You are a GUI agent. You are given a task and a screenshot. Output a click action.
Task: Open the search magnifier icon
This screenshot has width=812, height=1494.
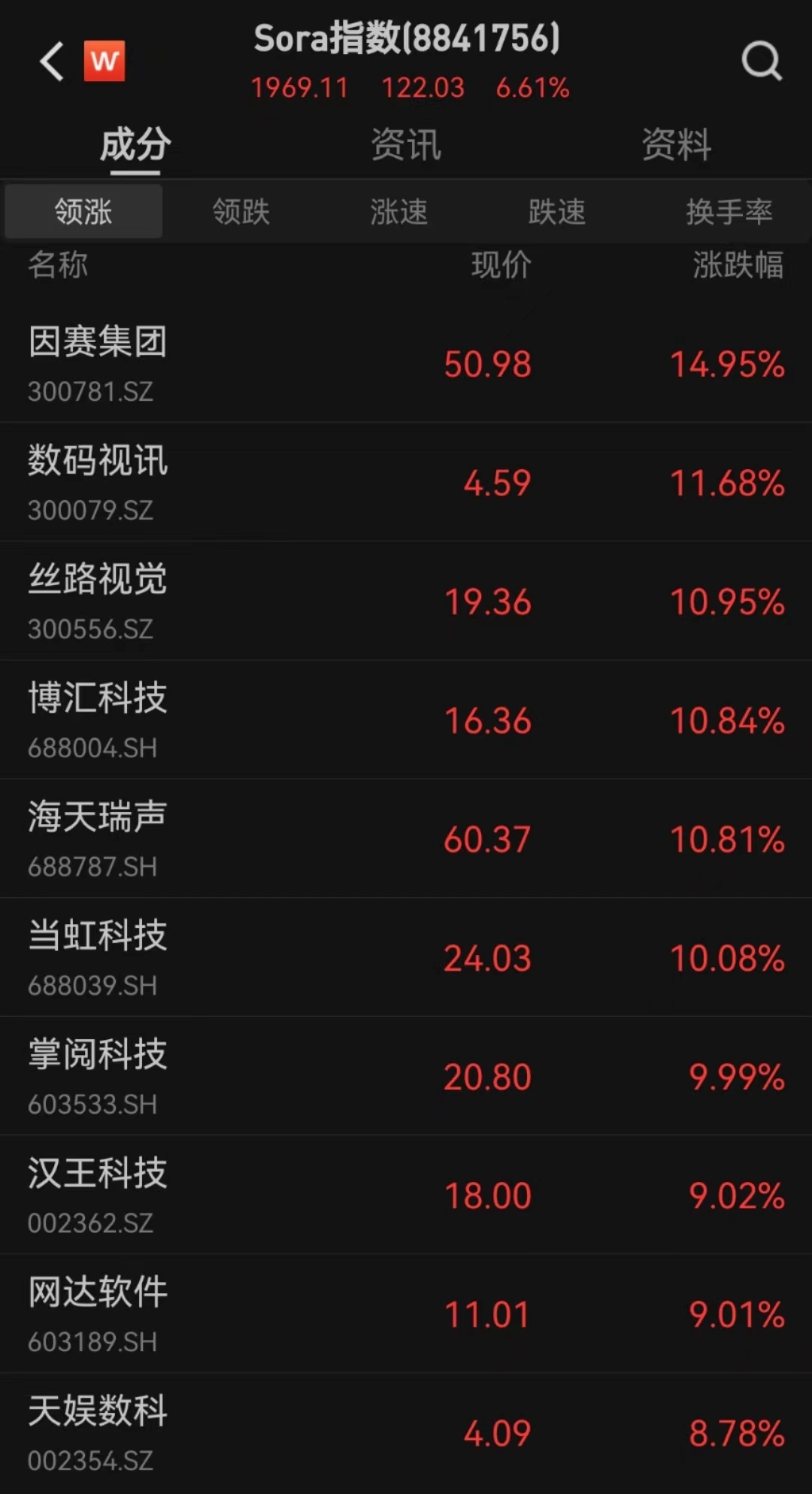pyautogui.click(x=762, y=60)
